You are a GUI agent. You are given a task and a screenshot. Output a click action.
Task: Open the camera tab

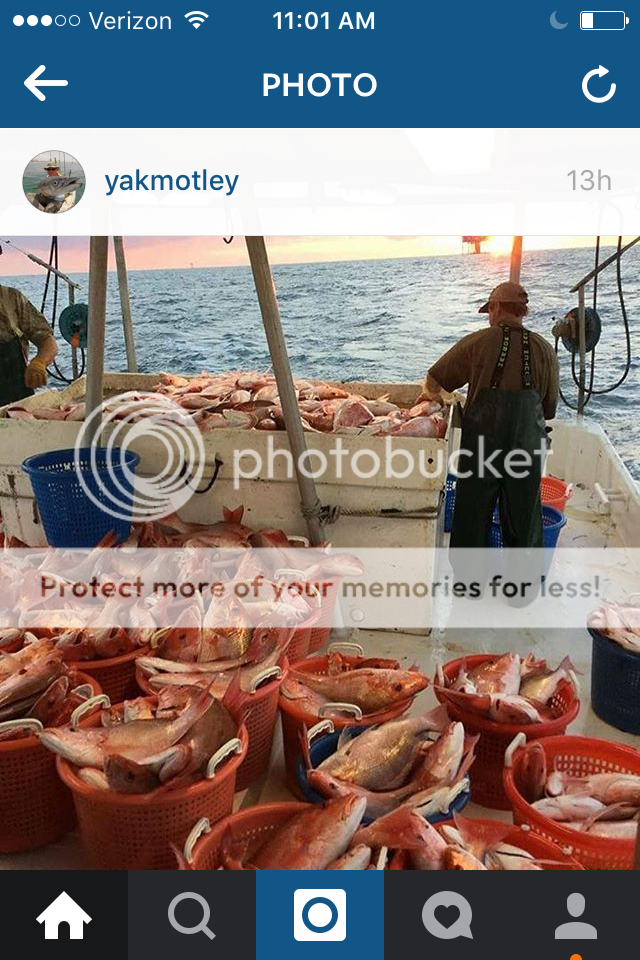320,914
